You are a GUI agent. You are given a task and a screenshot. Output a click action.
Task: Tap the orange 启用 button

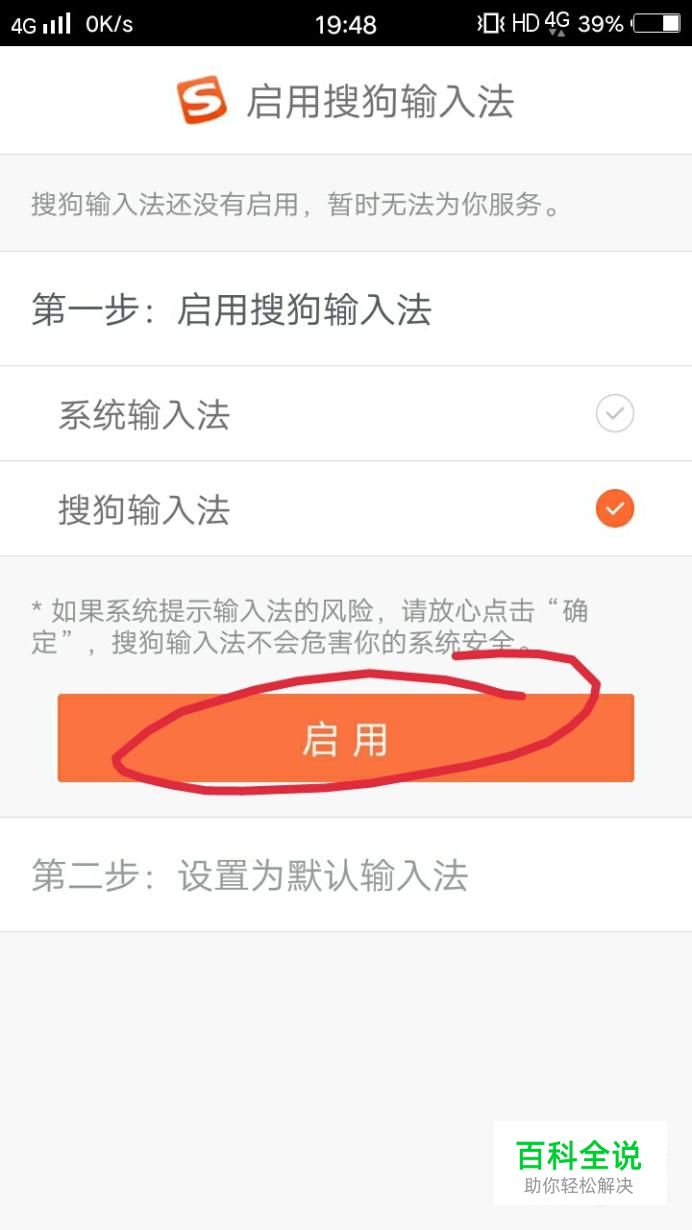(x=346, y=738)
